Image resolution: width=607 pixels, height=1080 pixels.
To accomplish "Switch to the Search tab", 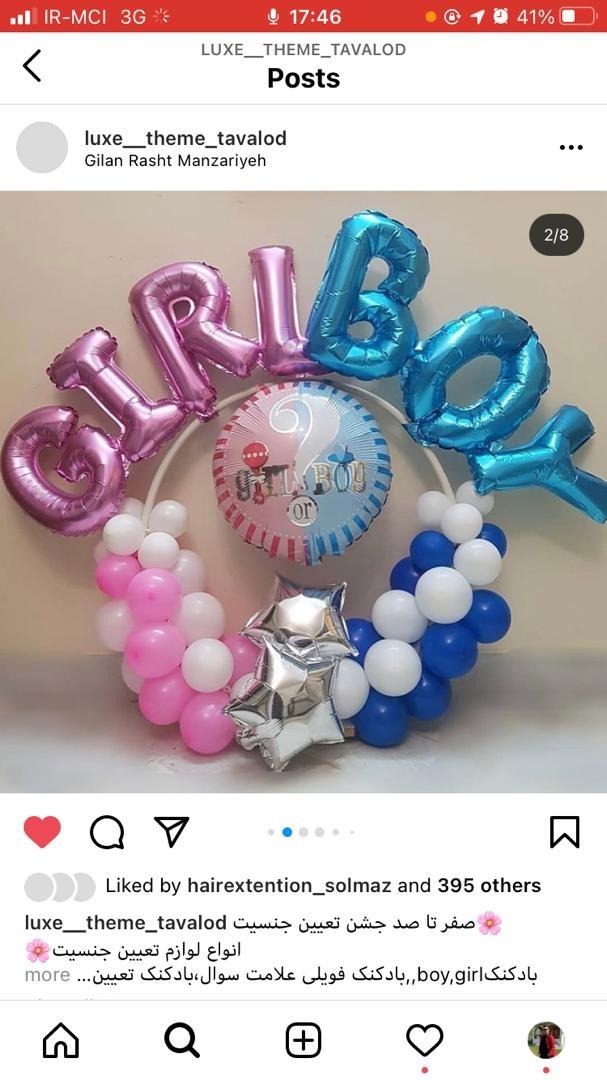I will click(x=182, y=1040).
